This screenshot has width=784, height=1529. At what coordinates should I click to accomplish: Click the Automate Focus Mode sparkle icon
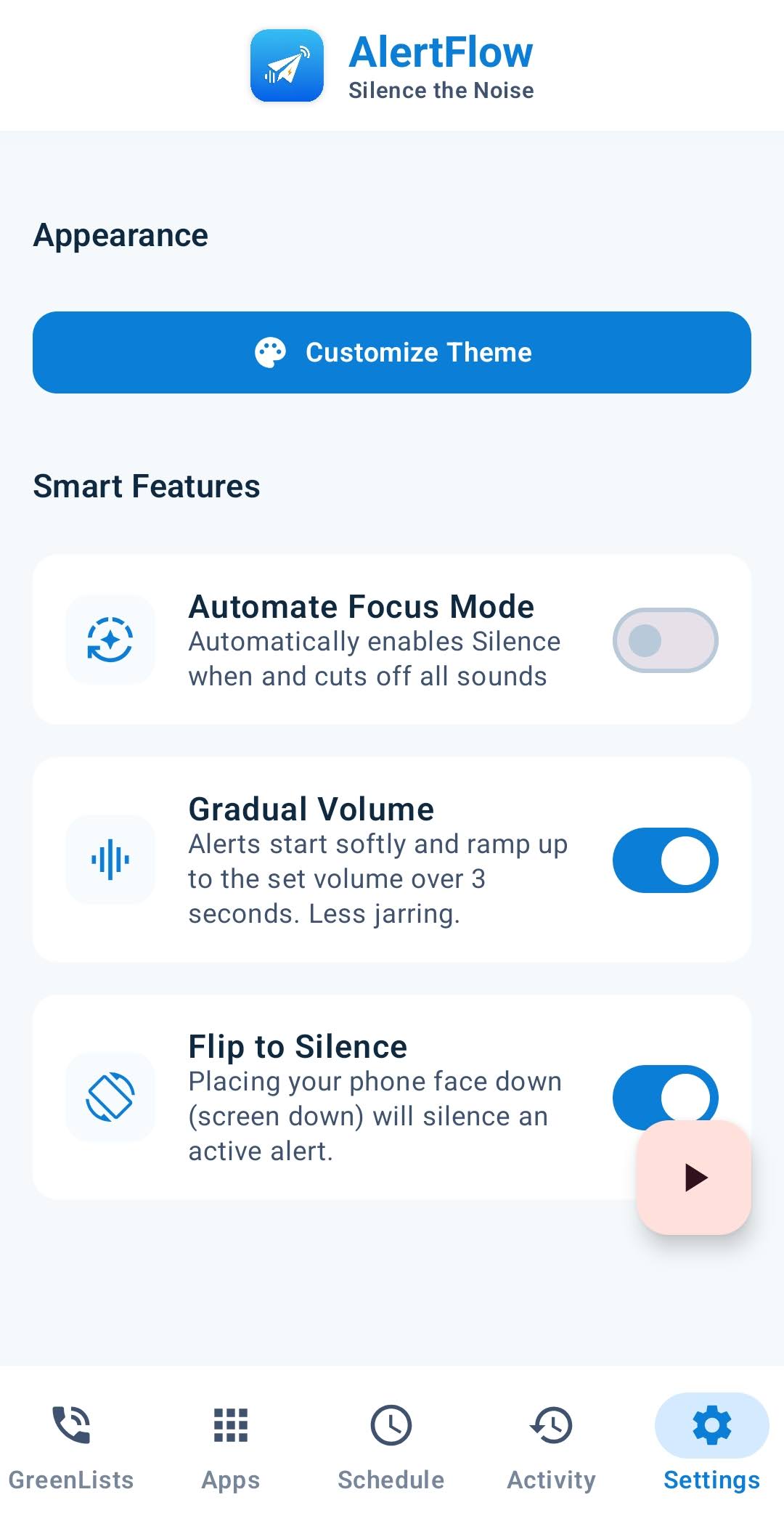[109, 641]
